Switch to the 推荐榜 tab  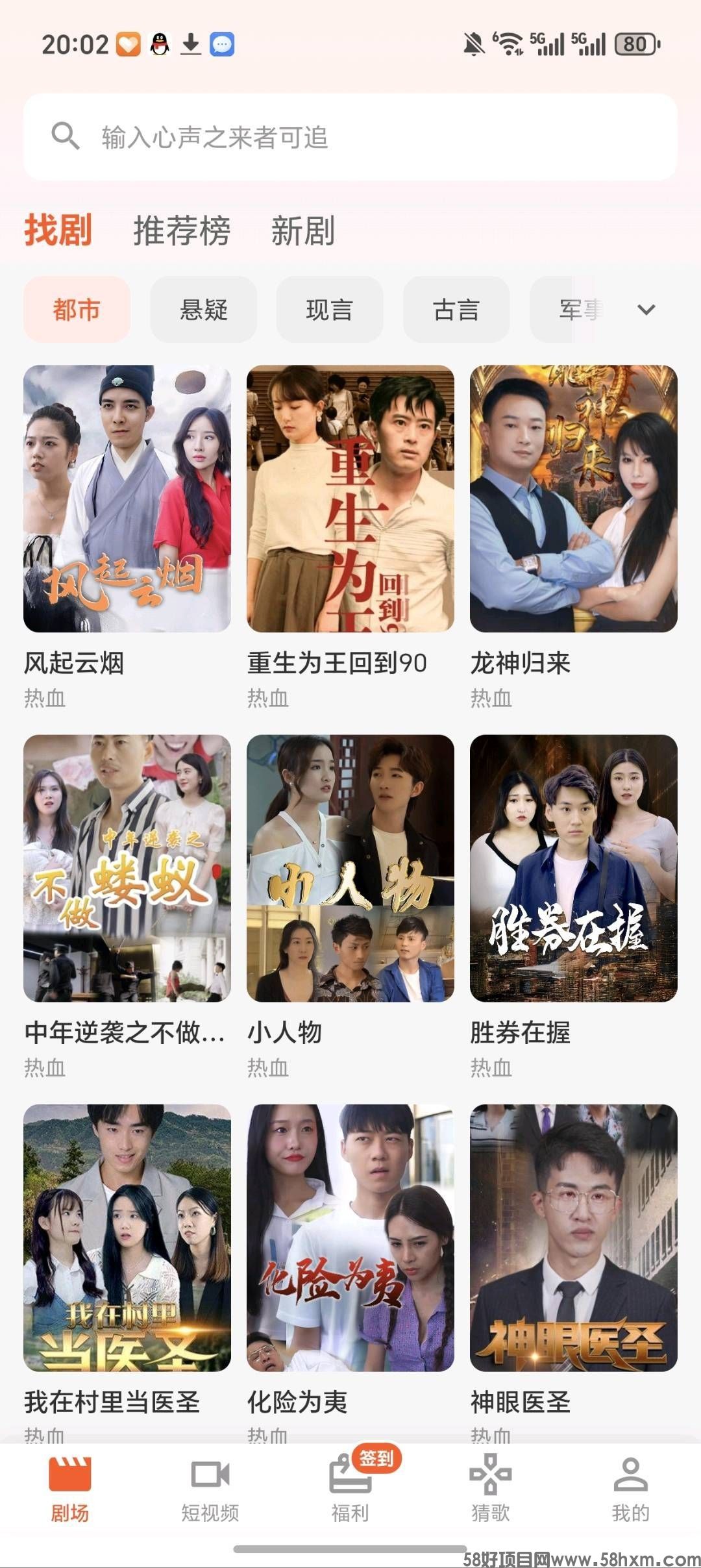pos(182,230)
